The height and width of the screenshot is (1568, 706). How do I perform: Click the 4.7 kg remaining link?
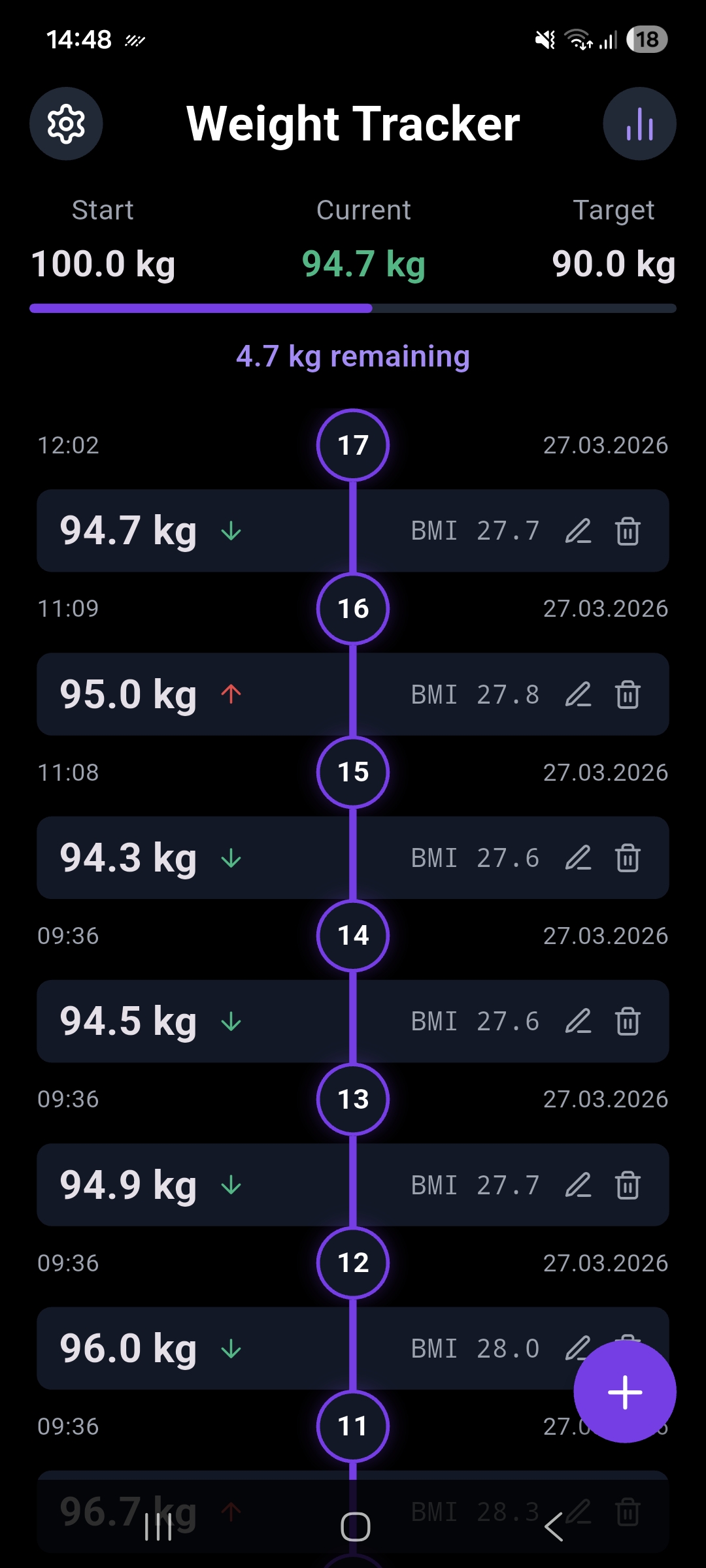tap(353, 357)
